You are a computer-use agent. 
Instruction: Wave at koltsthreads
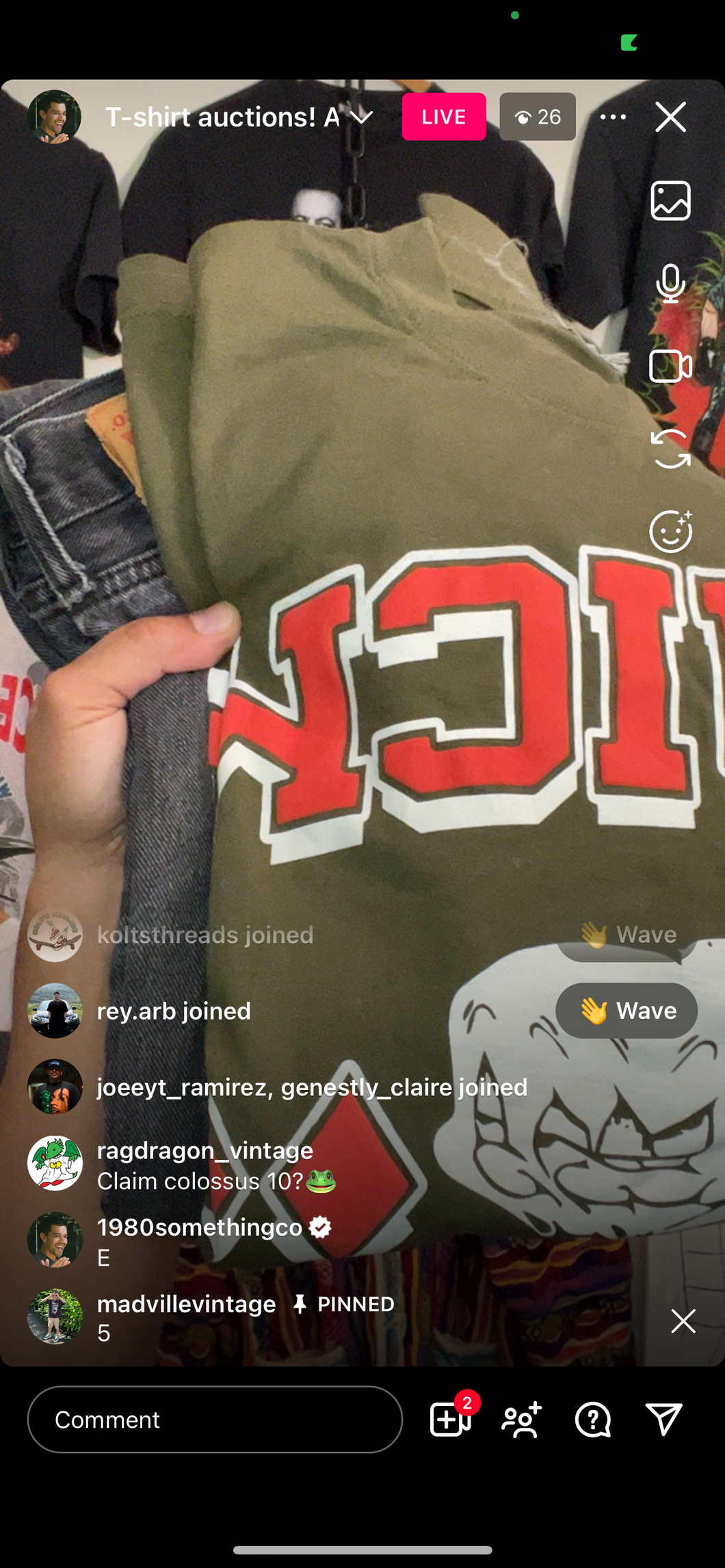pos(626,935)
